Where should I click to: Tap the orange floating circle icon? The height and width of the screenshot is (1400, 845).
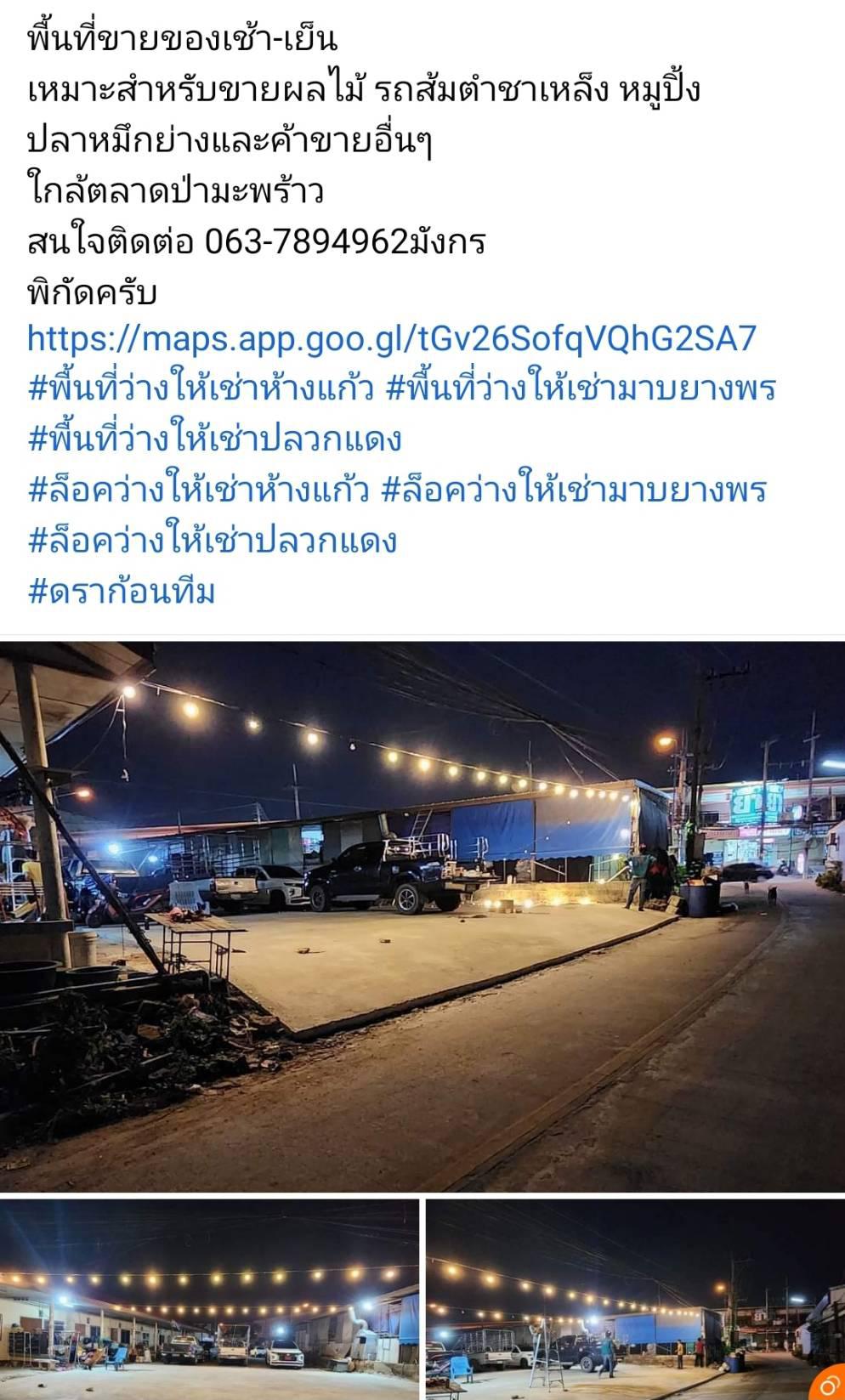pos(826,1384)
